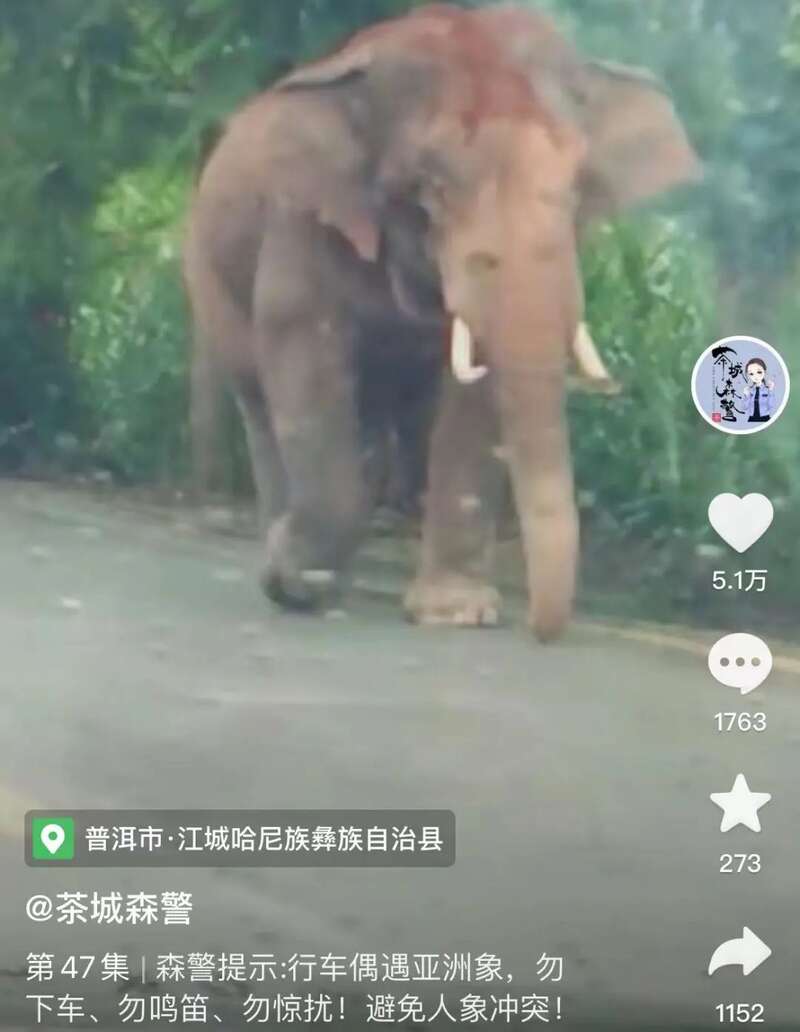The width and height of the screenshot is (800, 1032).
Task: Open the comments section
Action: click(740, 664)
